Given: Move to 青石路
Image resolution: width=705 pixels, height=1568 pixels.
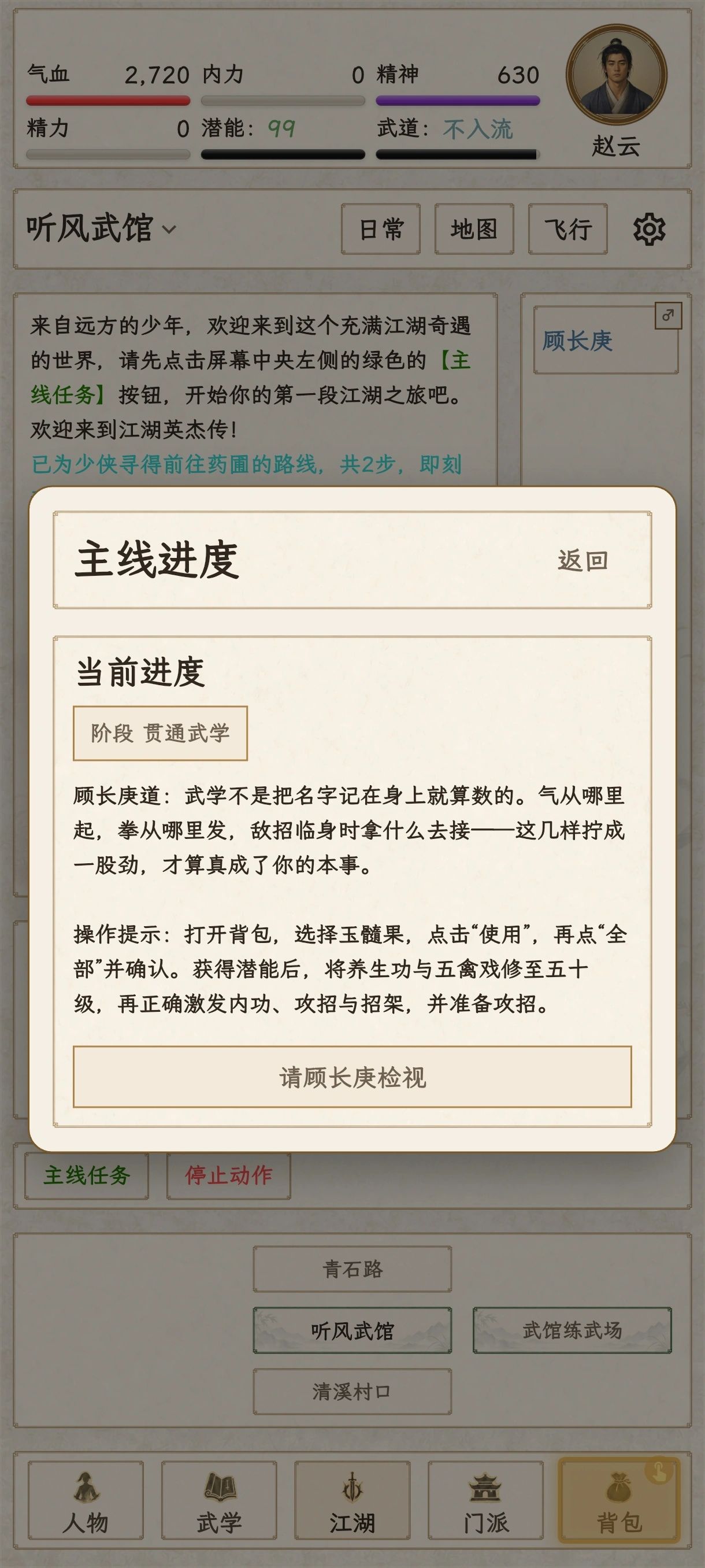Looking at the screenshot, I should click(352, 1269).
